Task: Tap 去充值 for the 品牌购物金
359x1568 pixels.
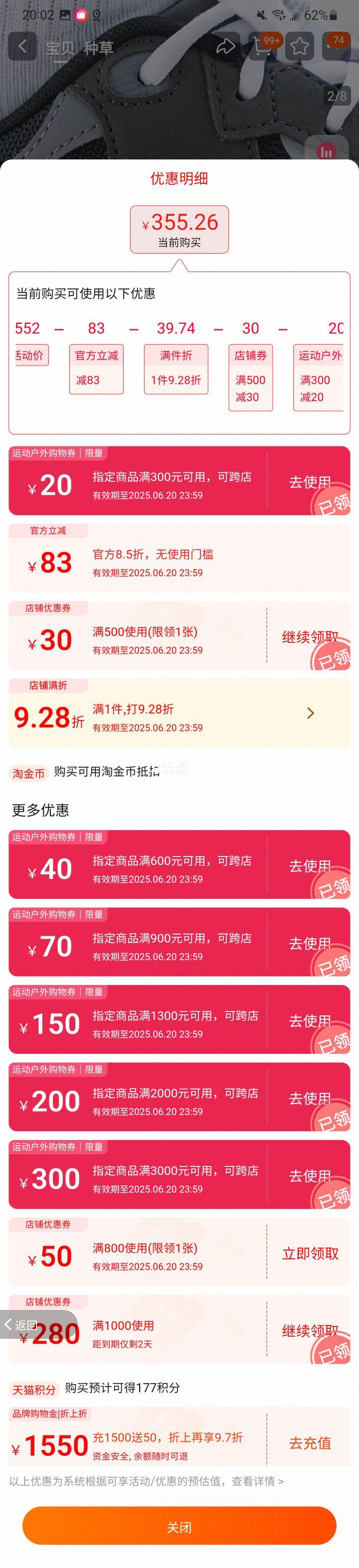Action: pyautogui.click(x=309, y=1442)
